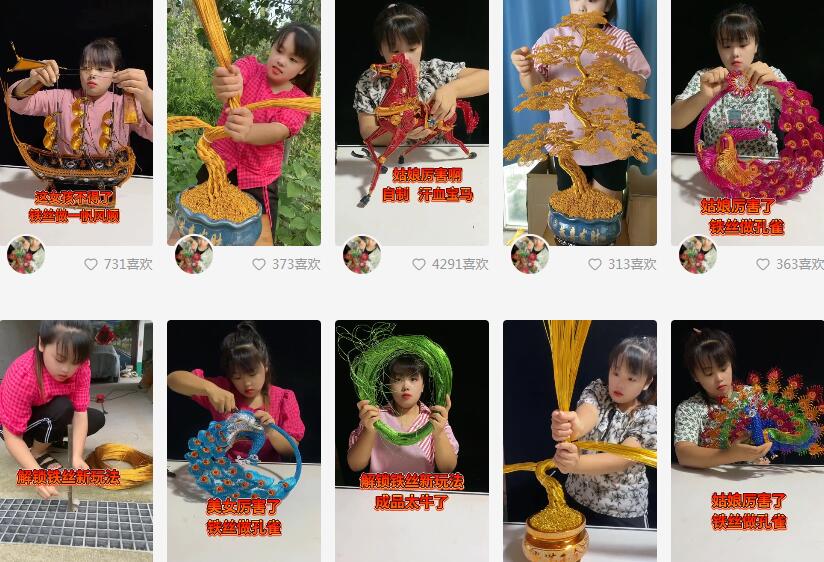Open the author avatar beside 731喜欢

[x=26, y=255]
